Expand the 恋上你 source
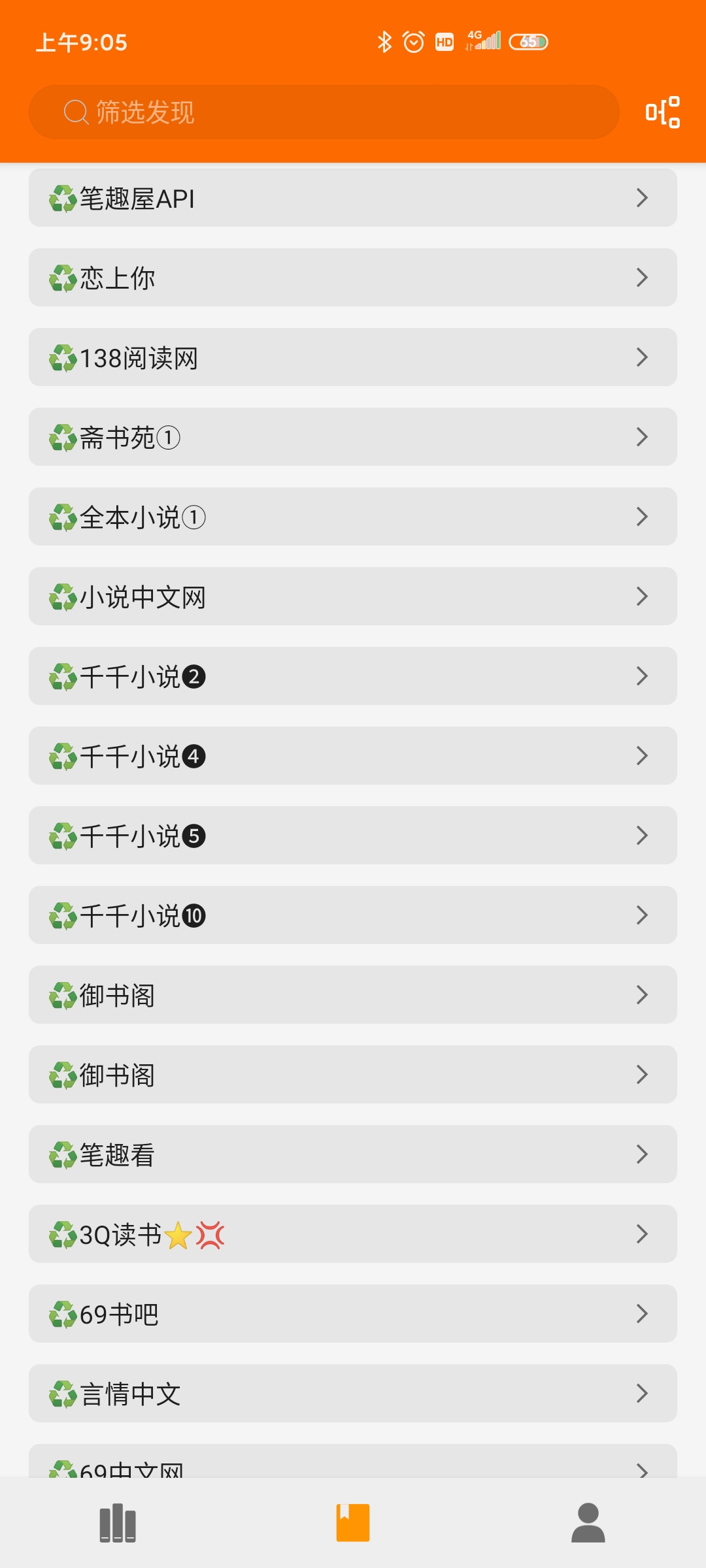Viewport: 706px width, 1568px height. click(353, 278)
